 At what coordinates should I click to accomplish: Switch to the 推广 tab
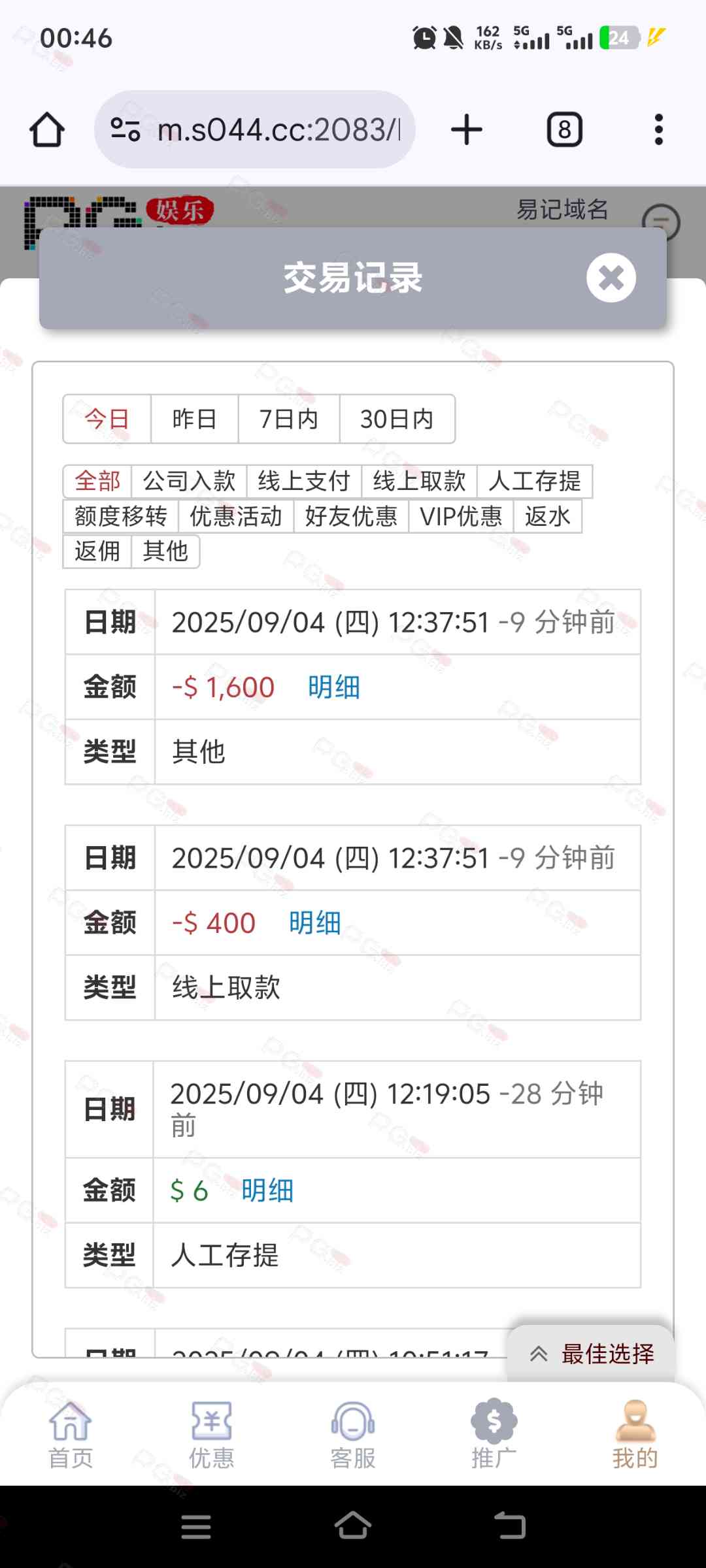(494, 1433)
